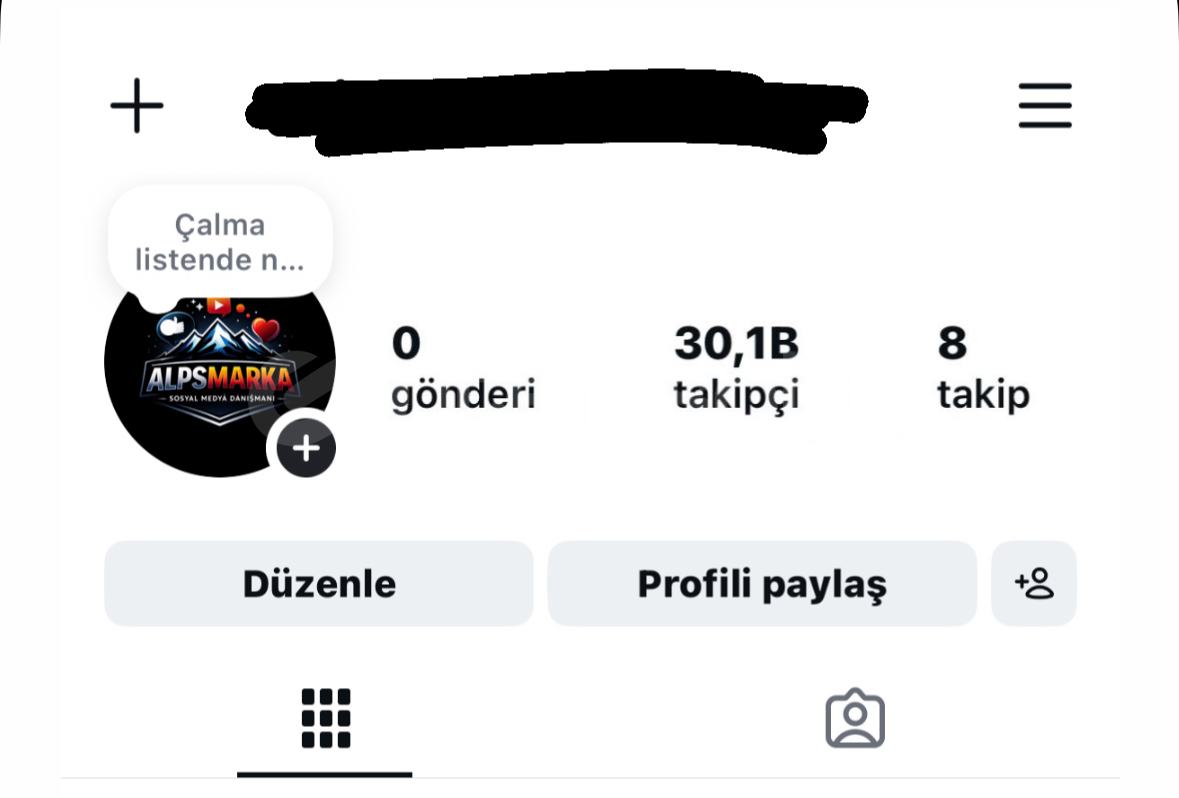Viewport: 1179px width, 798px height.
Task: Open discover people icon button
Action: coord(1034,584)
